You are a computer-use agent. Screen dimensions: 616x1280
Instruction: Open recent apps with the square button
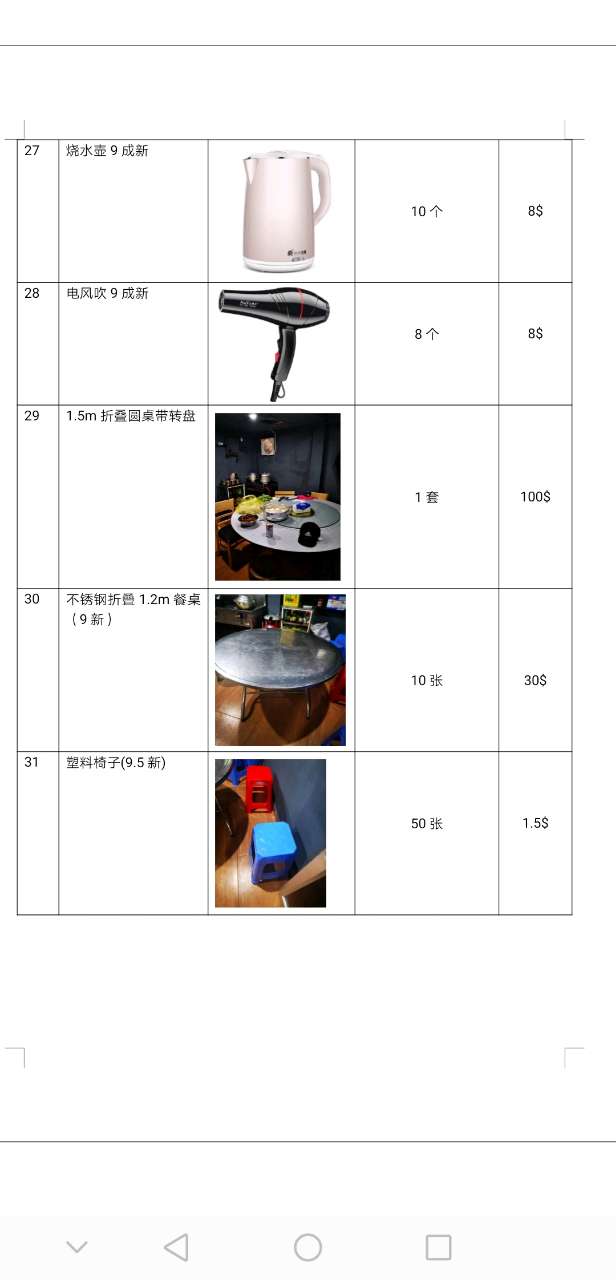438,1247
